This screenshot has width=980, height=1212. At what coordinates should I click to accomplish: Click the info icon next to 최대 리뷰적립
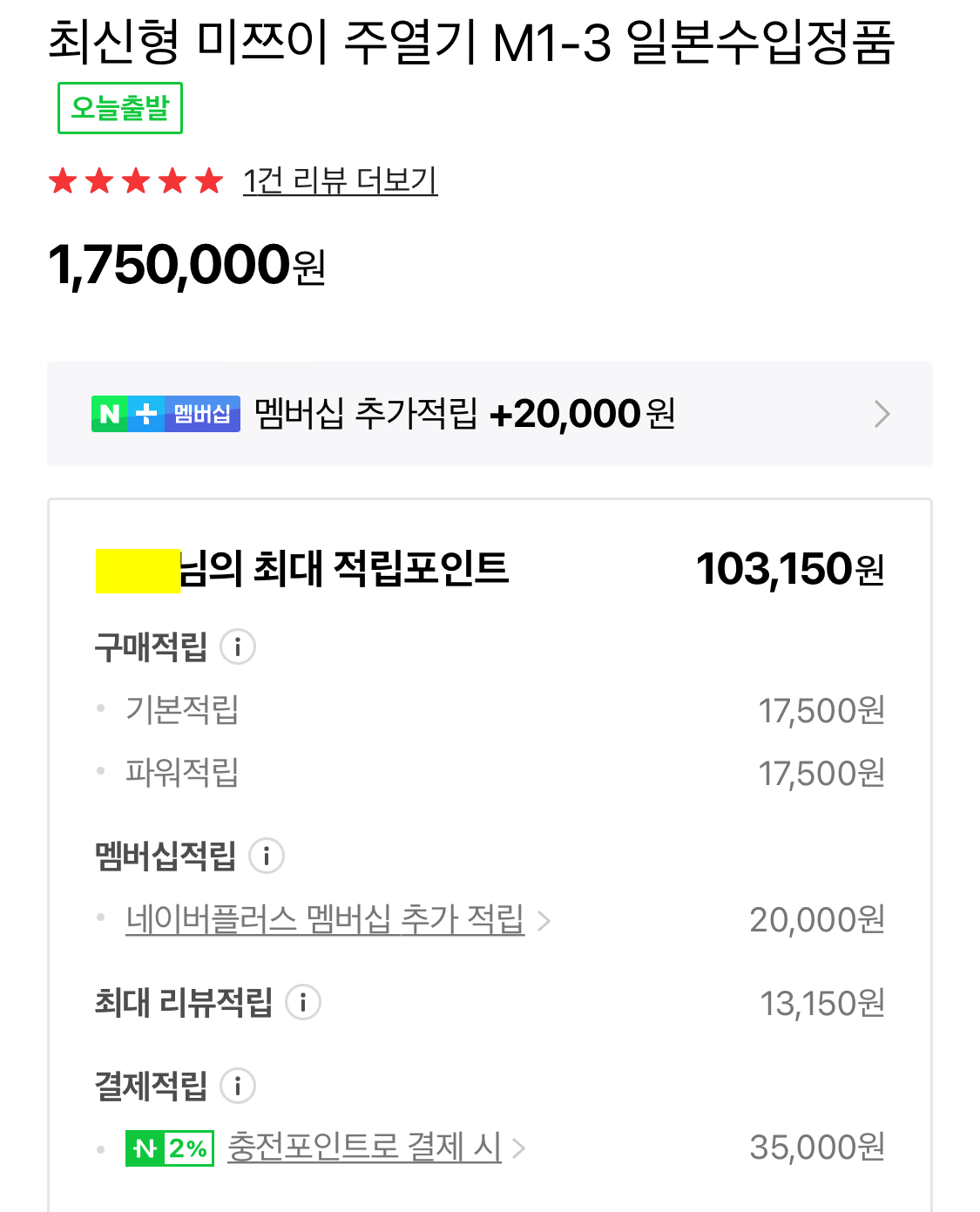303,1002
